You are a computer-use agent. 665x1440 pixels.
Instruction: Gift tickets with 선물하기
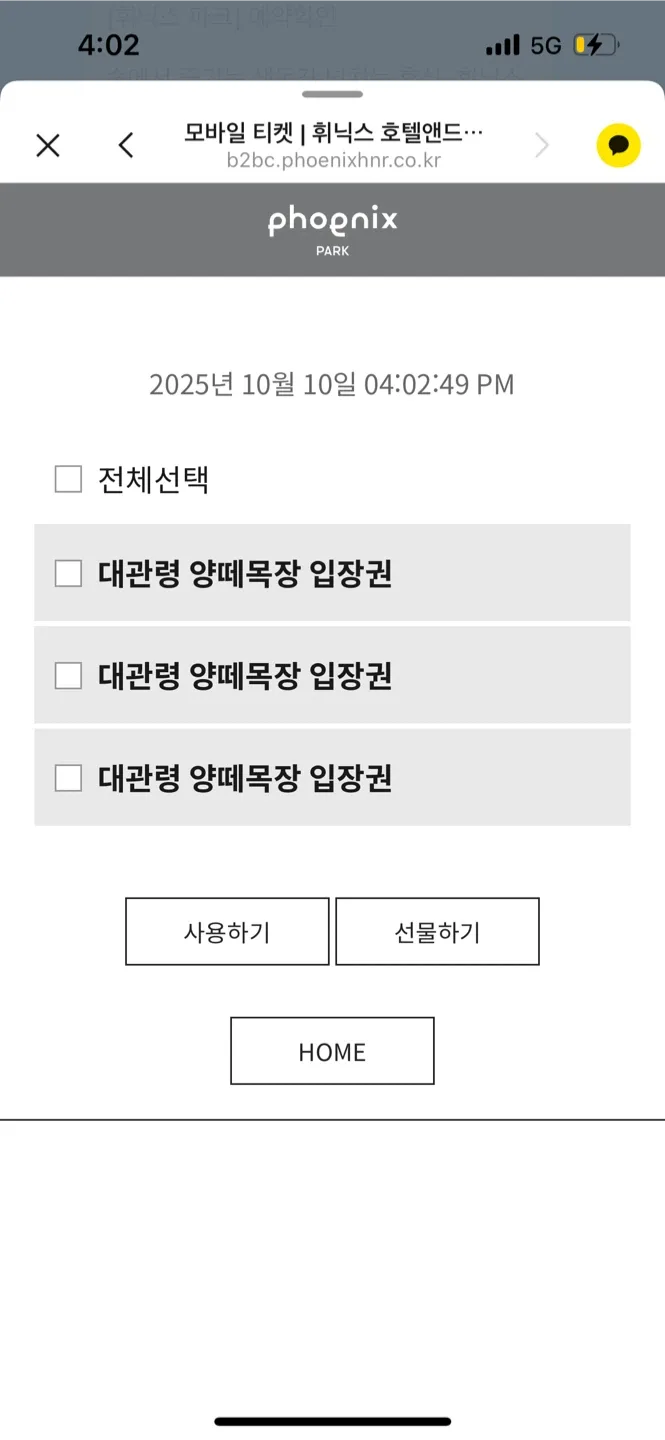[437, 932]
